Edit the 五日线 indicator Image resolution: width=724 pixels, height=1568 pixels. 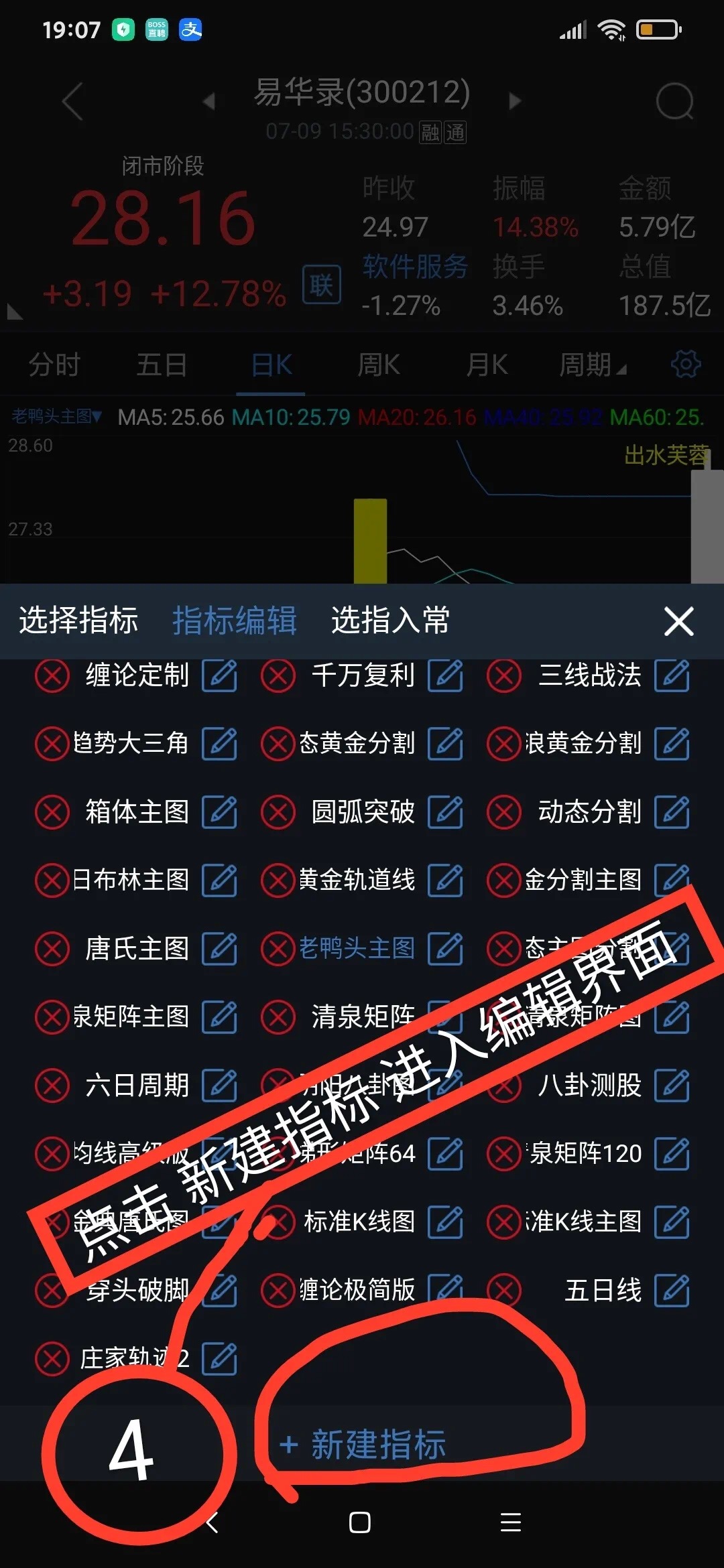[672, 1291]
